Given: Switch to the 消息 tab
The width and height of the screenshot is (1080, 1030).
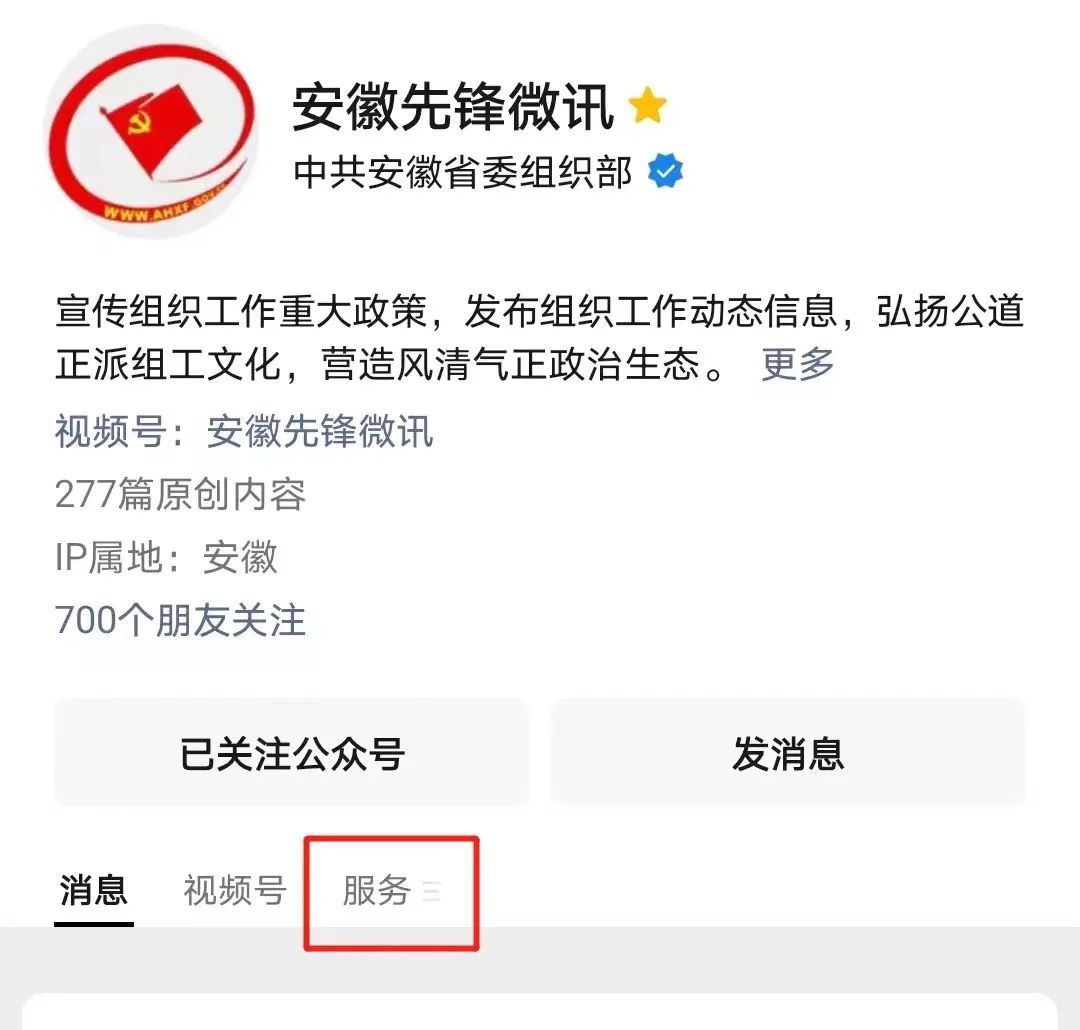Looking at the screenshot, I should [93, 889].
